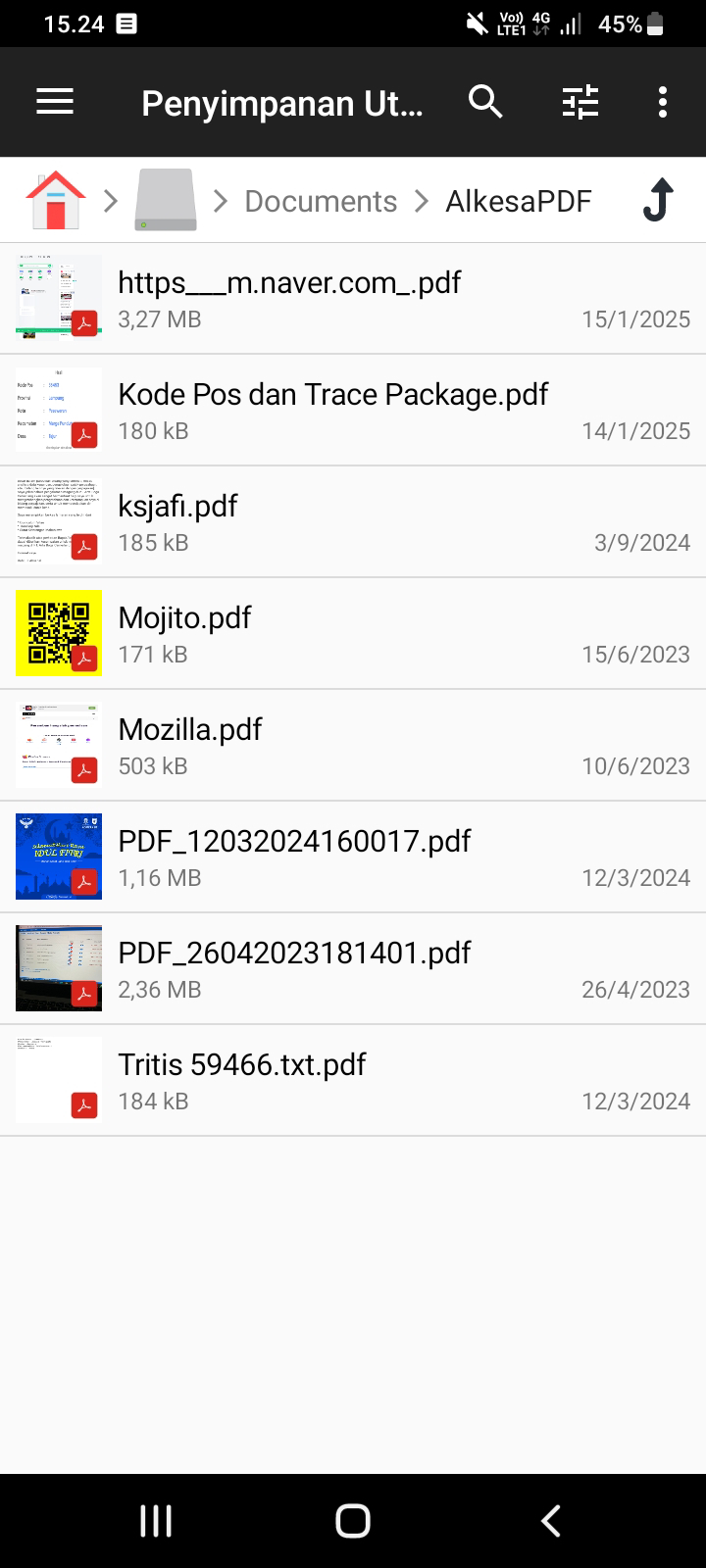Image resolution: width=706 pixels, height=1568 pixels.
Task: Open Mojito.pdf file
Action: tap(353, 633)
